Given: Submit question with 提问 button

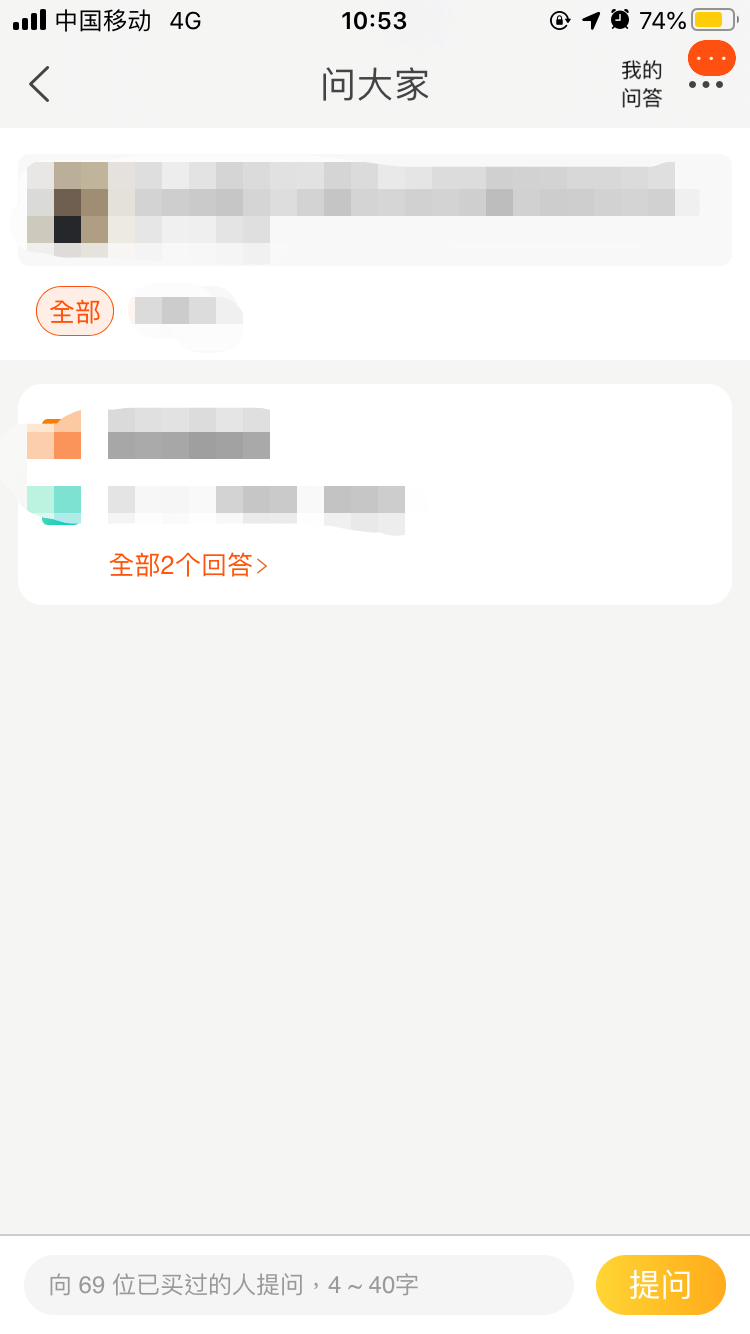Looking at the screenshot, I should [x=660, y=1284].
